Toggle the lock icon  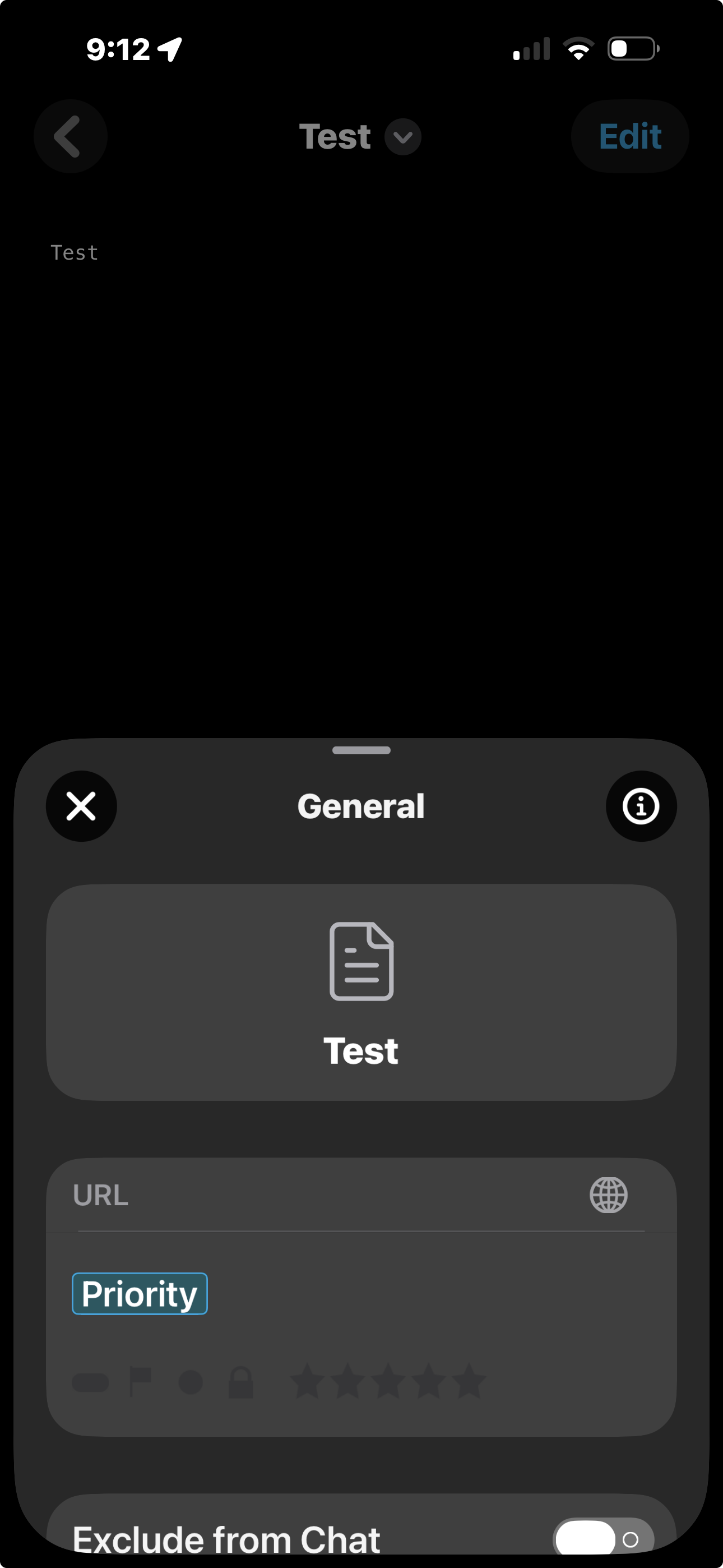coord(240,1382)
